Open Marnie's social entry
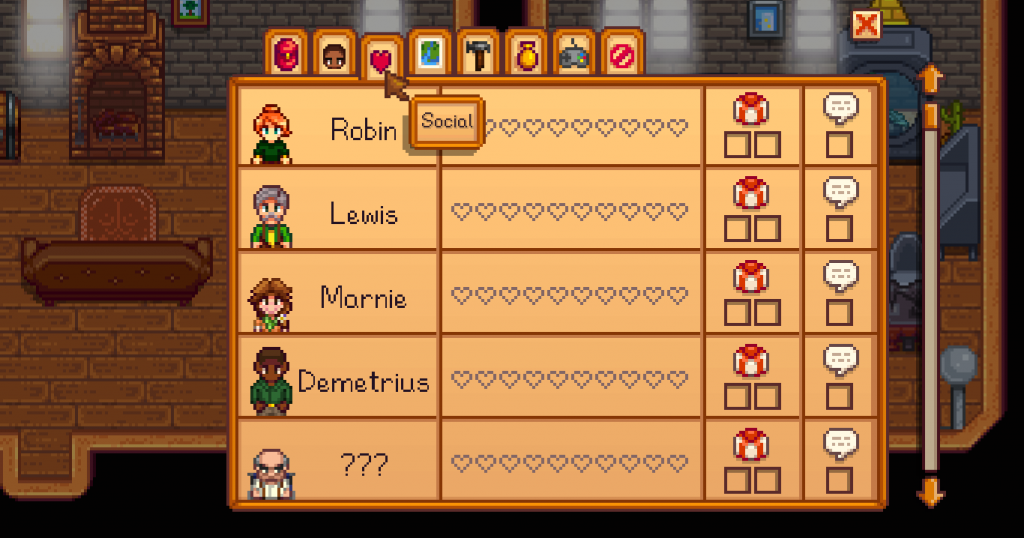Screen dimensions: 1024x538 [x=340, y=296]
